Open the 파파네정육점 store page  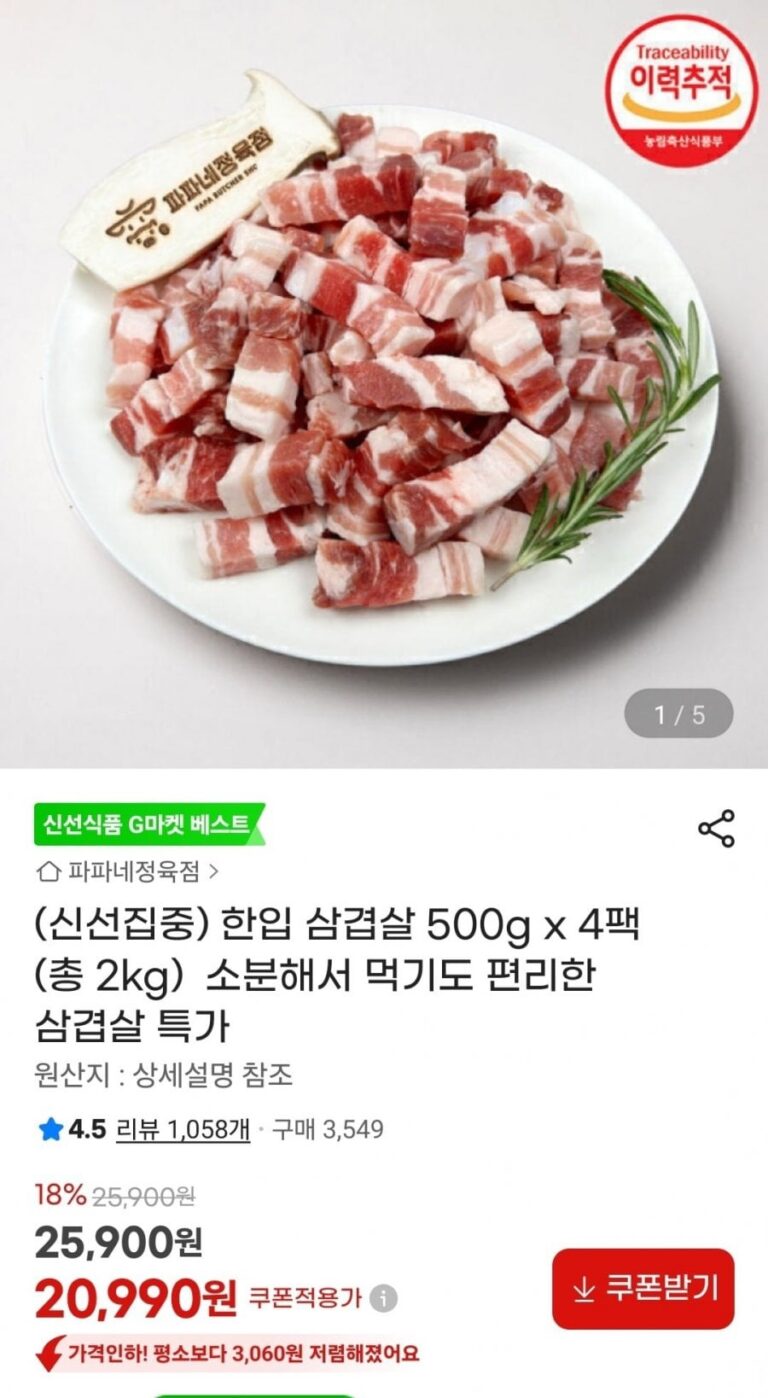[130, 872]
